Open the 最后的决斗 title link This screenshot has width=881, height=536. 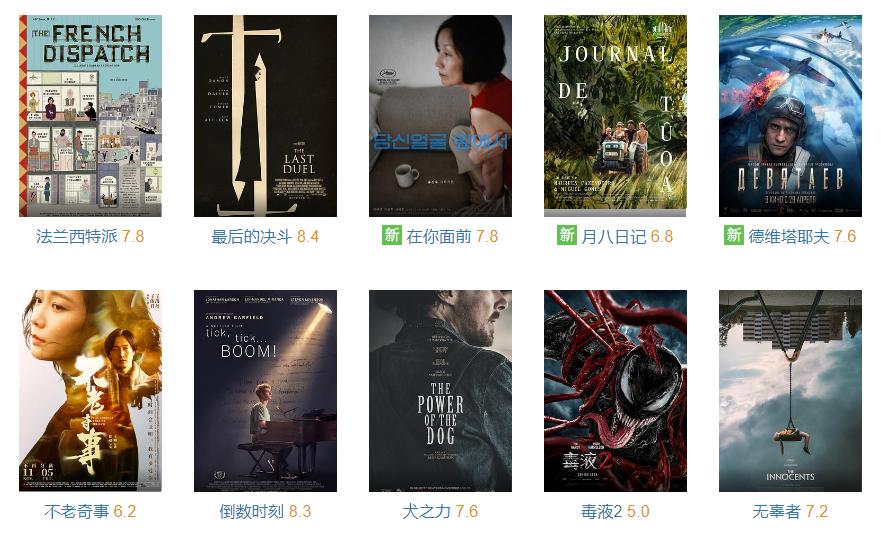251,237
